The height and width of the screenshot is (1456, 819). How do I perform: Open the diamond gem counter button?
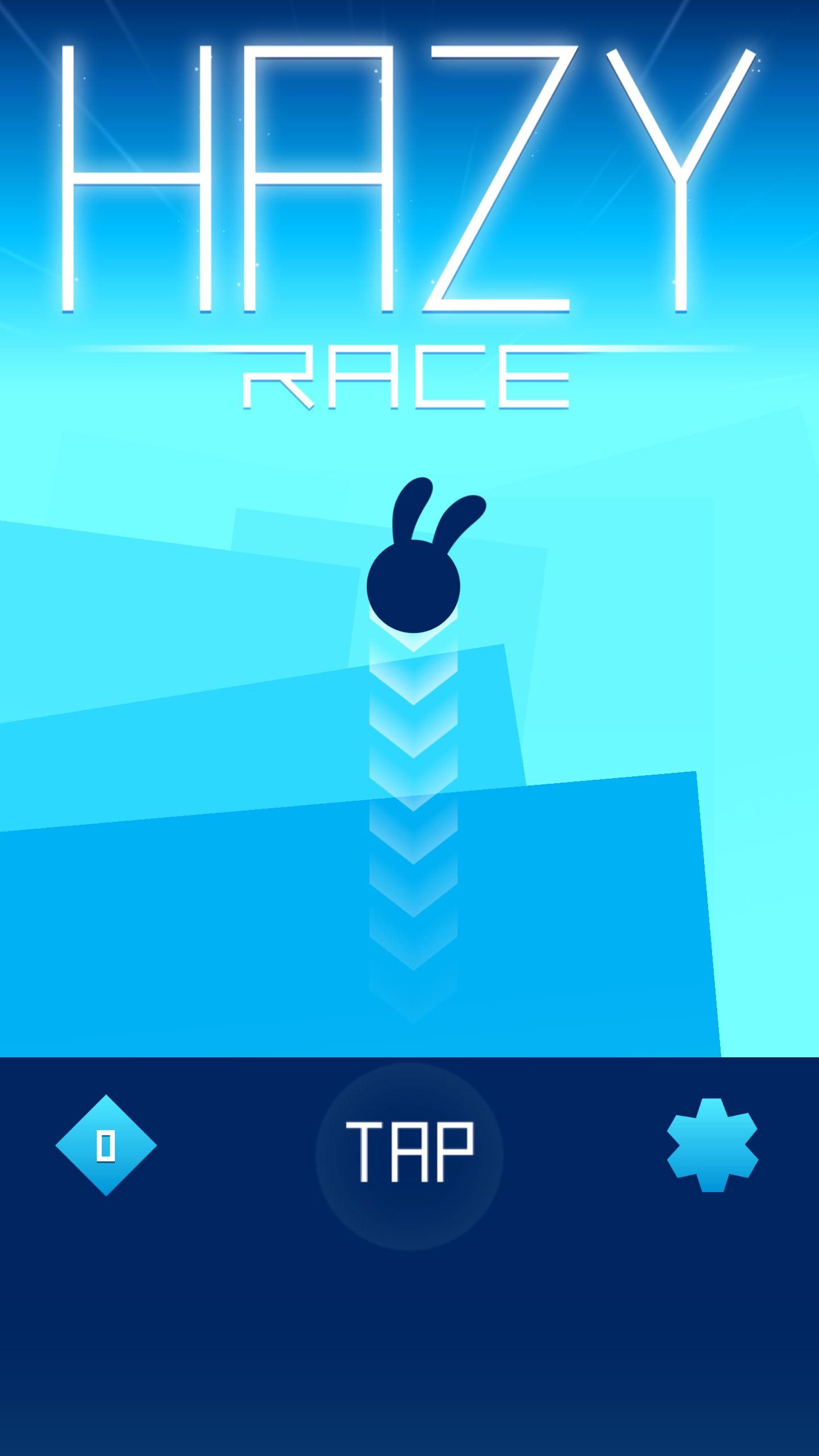[106, 1145]
